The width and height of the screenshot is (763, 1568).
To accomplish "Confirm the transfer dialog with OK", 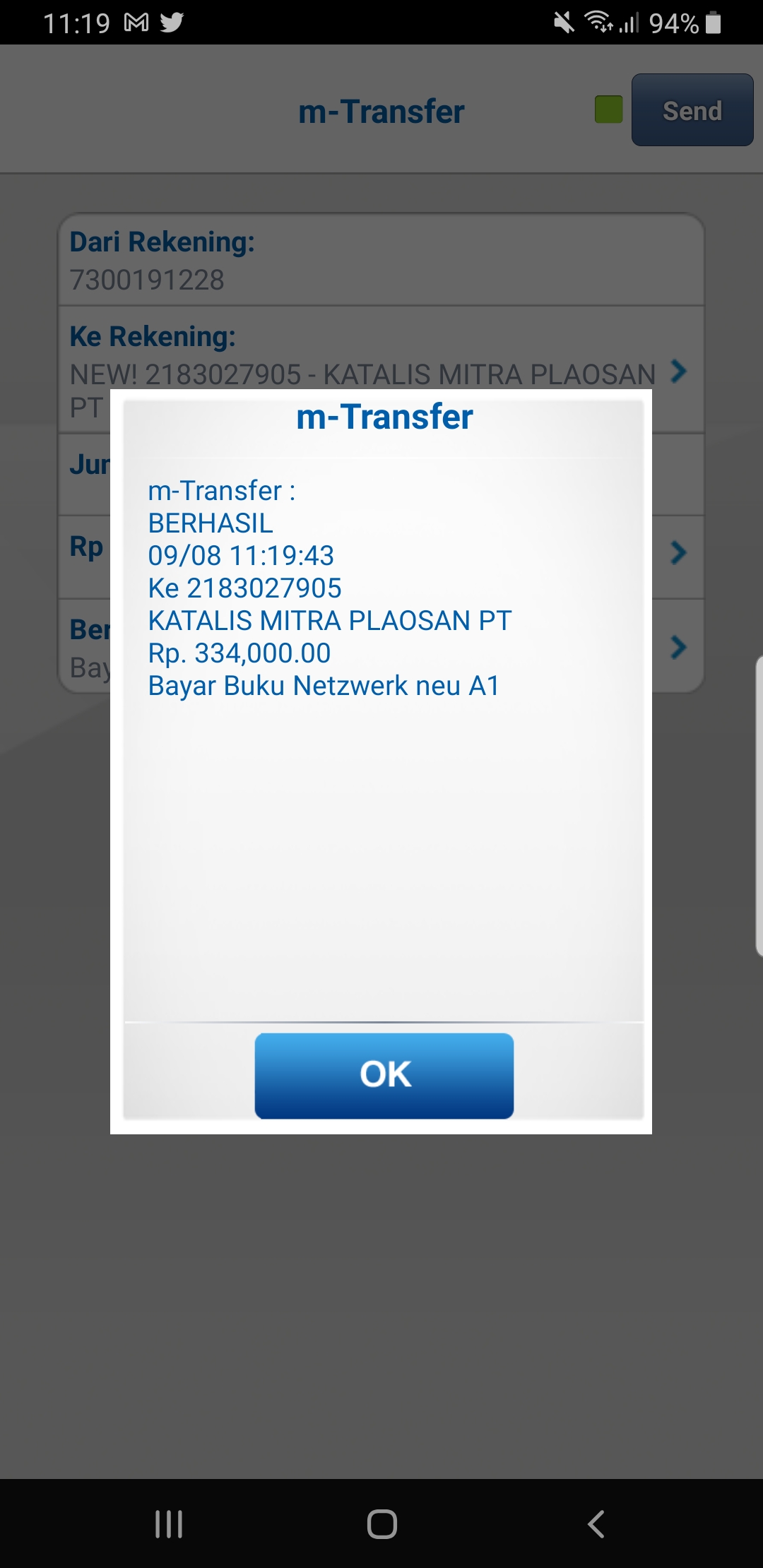I will [384, 1075].
